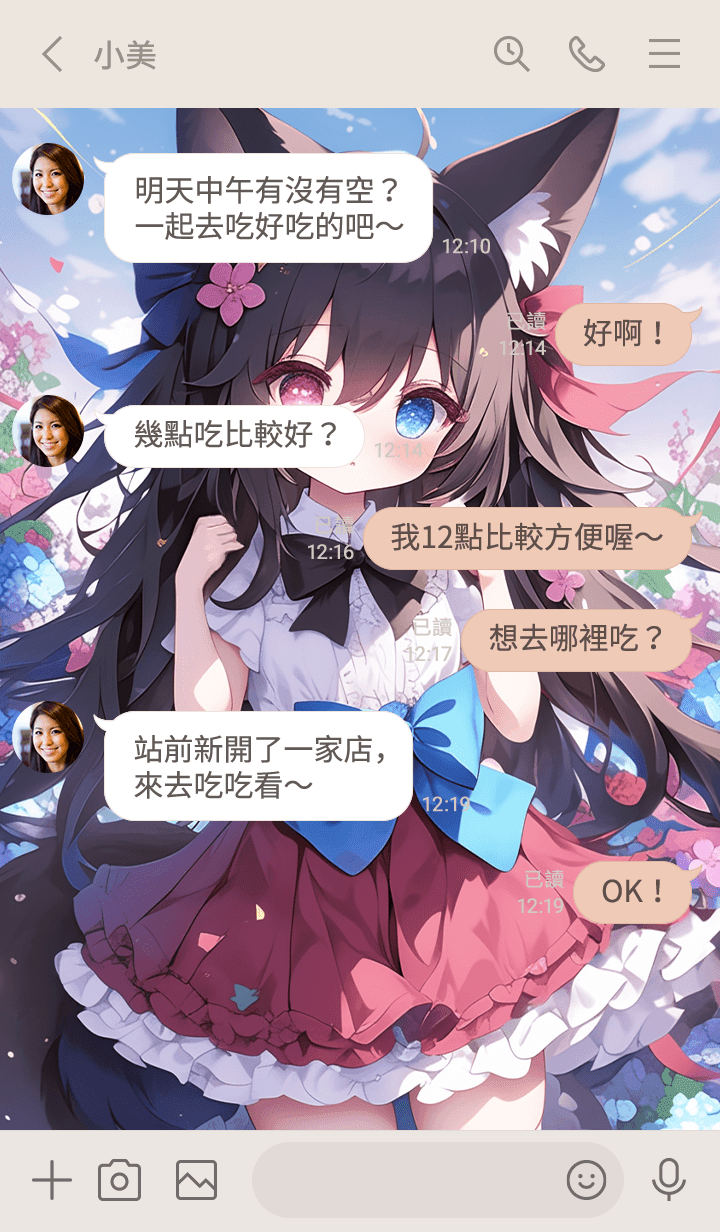Open the plus attachment menu

point(52,1181)
